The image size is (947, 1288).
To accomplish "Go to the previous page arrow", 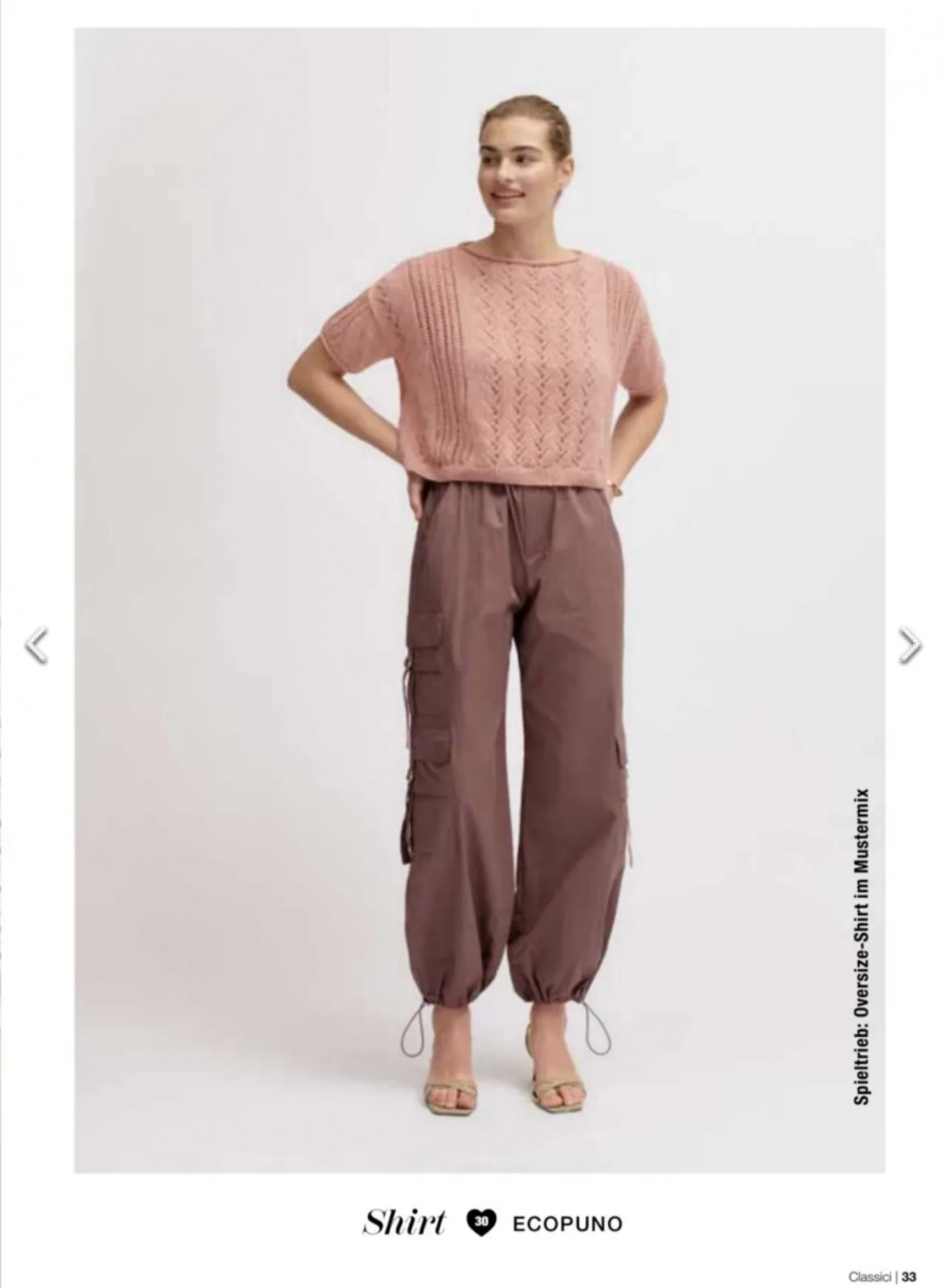I will [x=36, y=645].
